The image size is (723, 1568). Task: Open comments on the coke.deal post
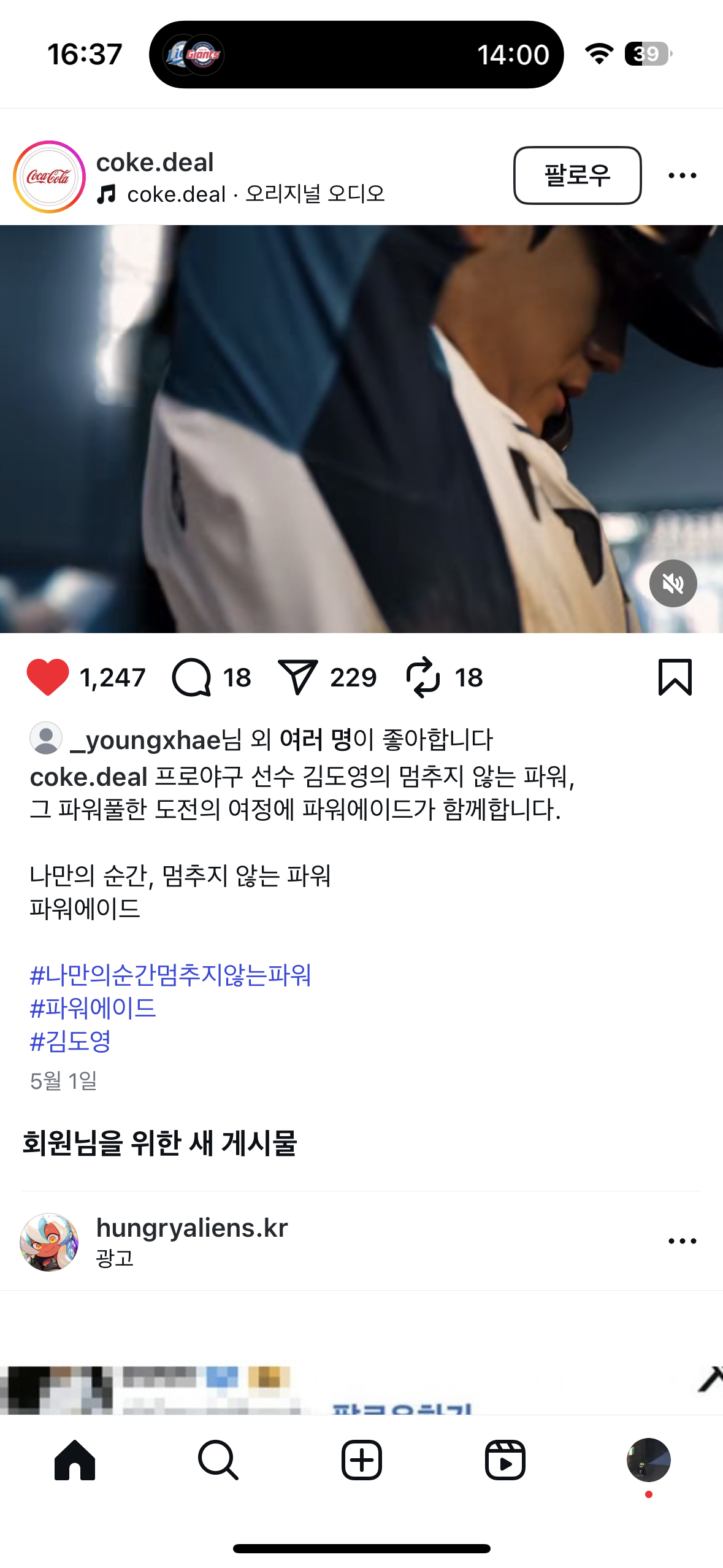tap(192, 677)
